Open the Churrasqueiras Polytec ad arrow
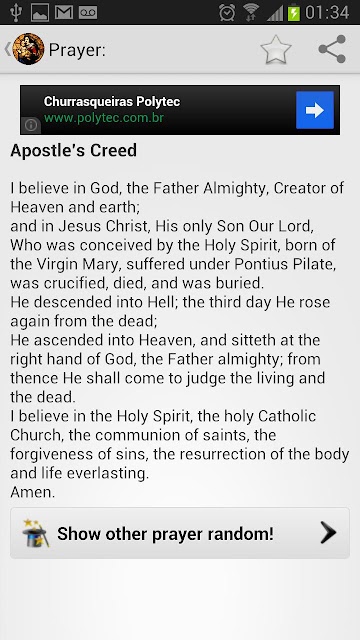Screen dimensions: 360x640 click(x=315, y=110)
